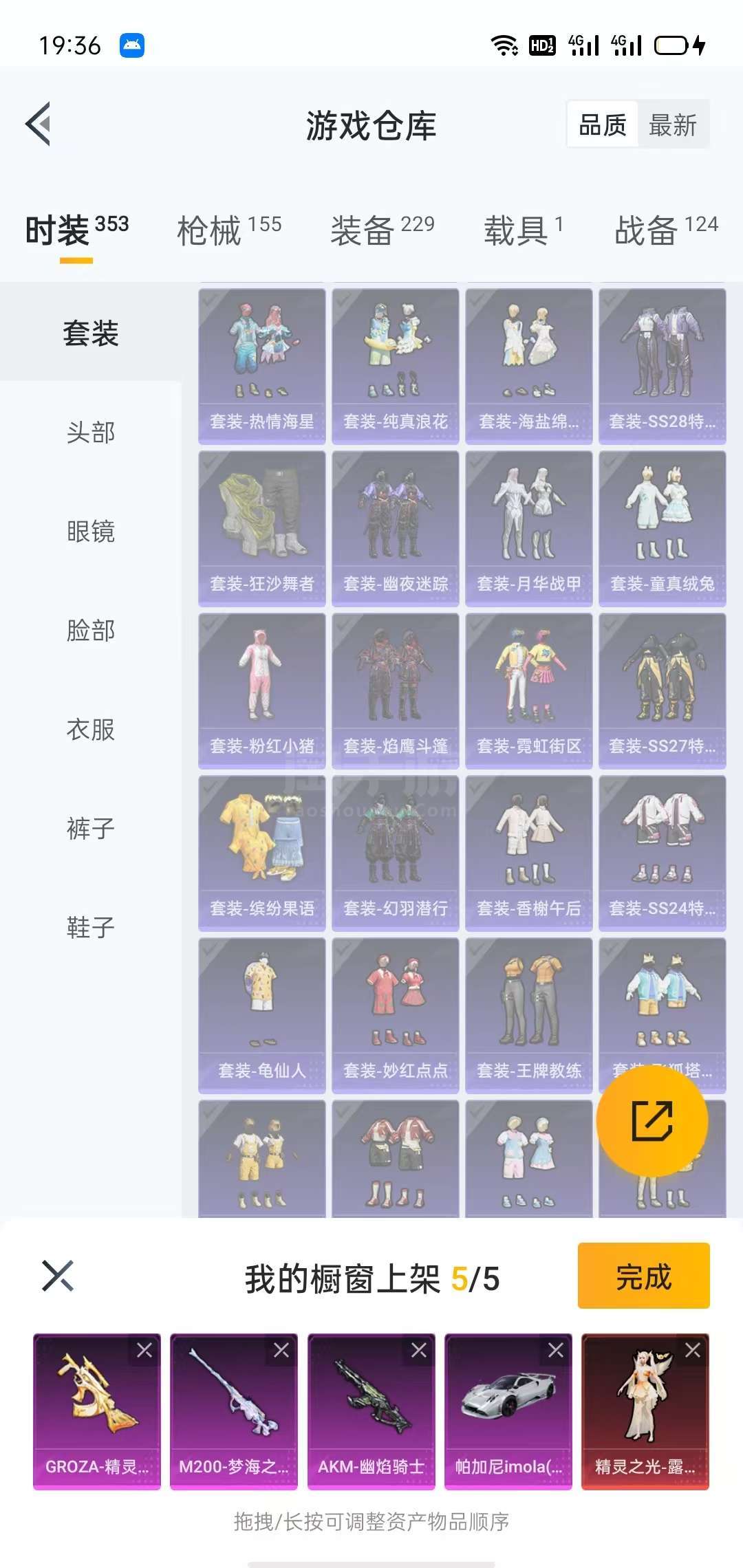Screen dimensions: 743x1568
Task: Select the 鞋子 category
Action: coord(91,928)
